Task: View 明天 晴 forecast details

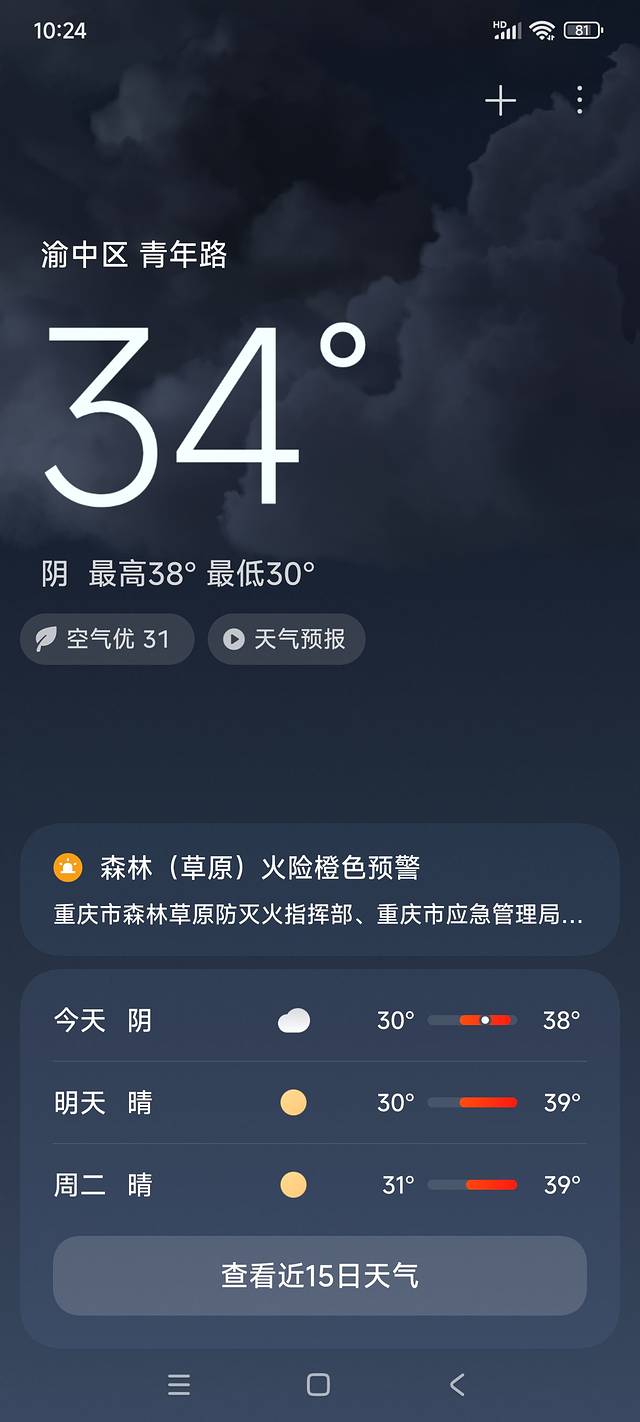Action: [x=320, y=1102]
